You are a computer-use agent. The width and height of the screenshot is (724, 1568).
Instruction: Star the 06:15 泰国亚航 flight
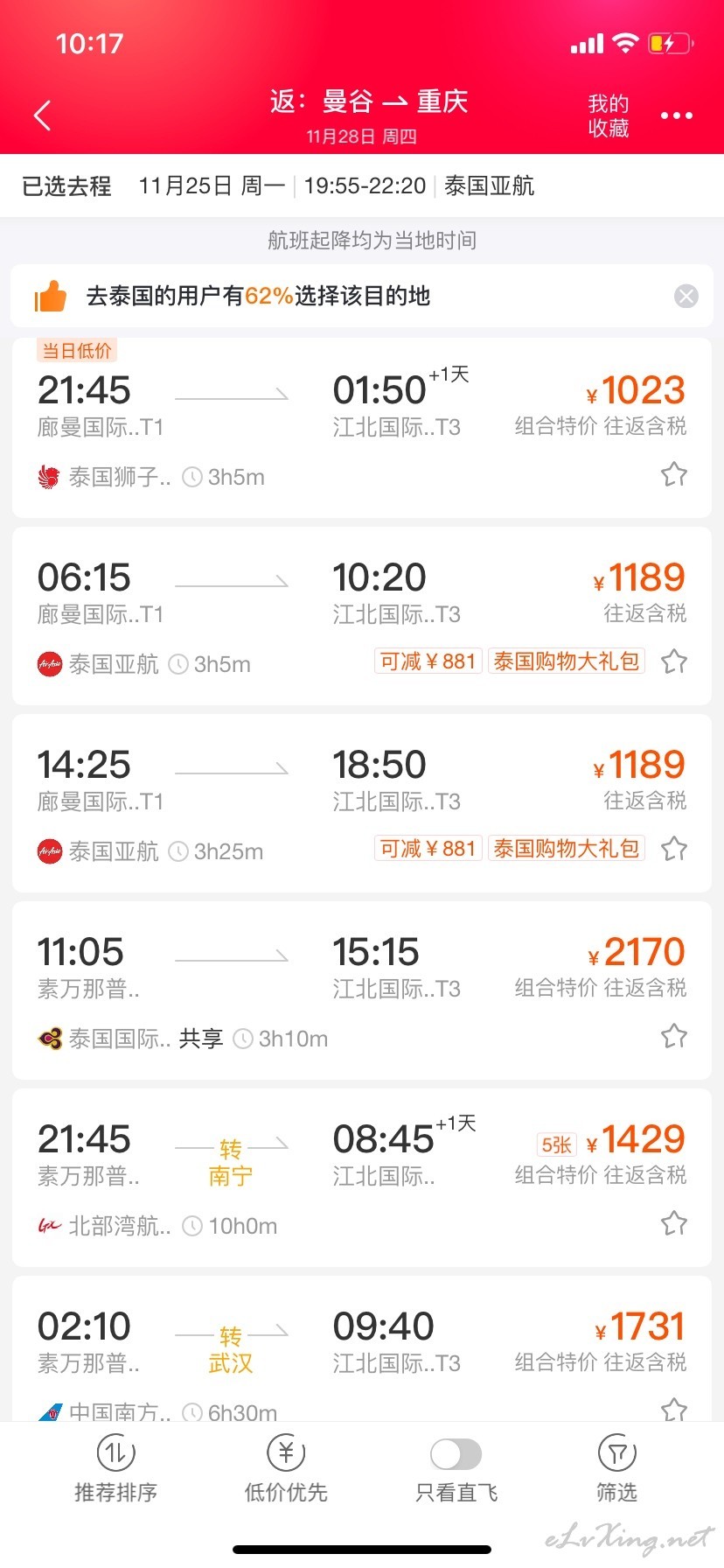[x=673, y=661]
